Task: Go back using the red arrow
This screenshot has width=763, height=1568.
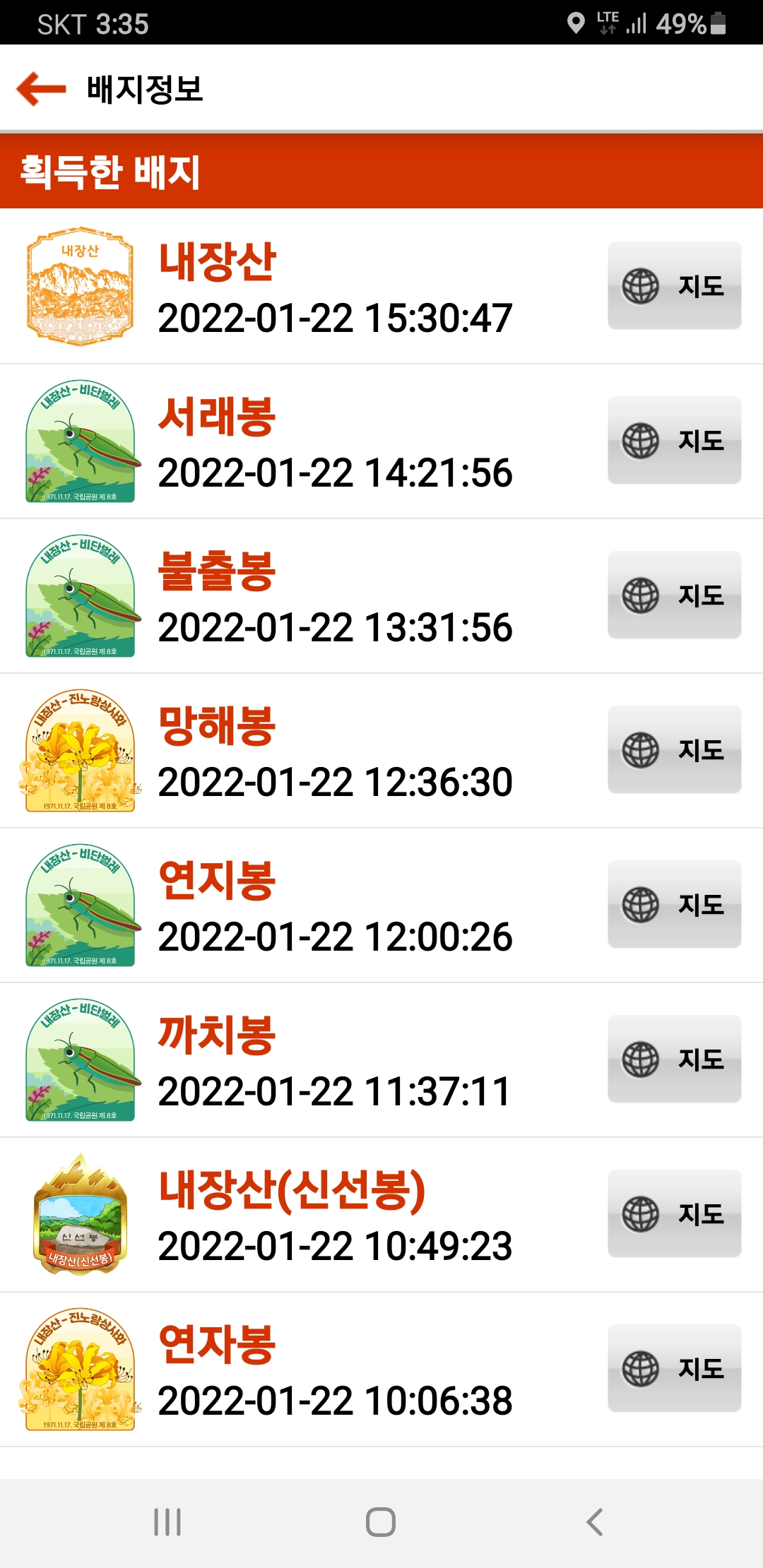Action: click(41, 89)
